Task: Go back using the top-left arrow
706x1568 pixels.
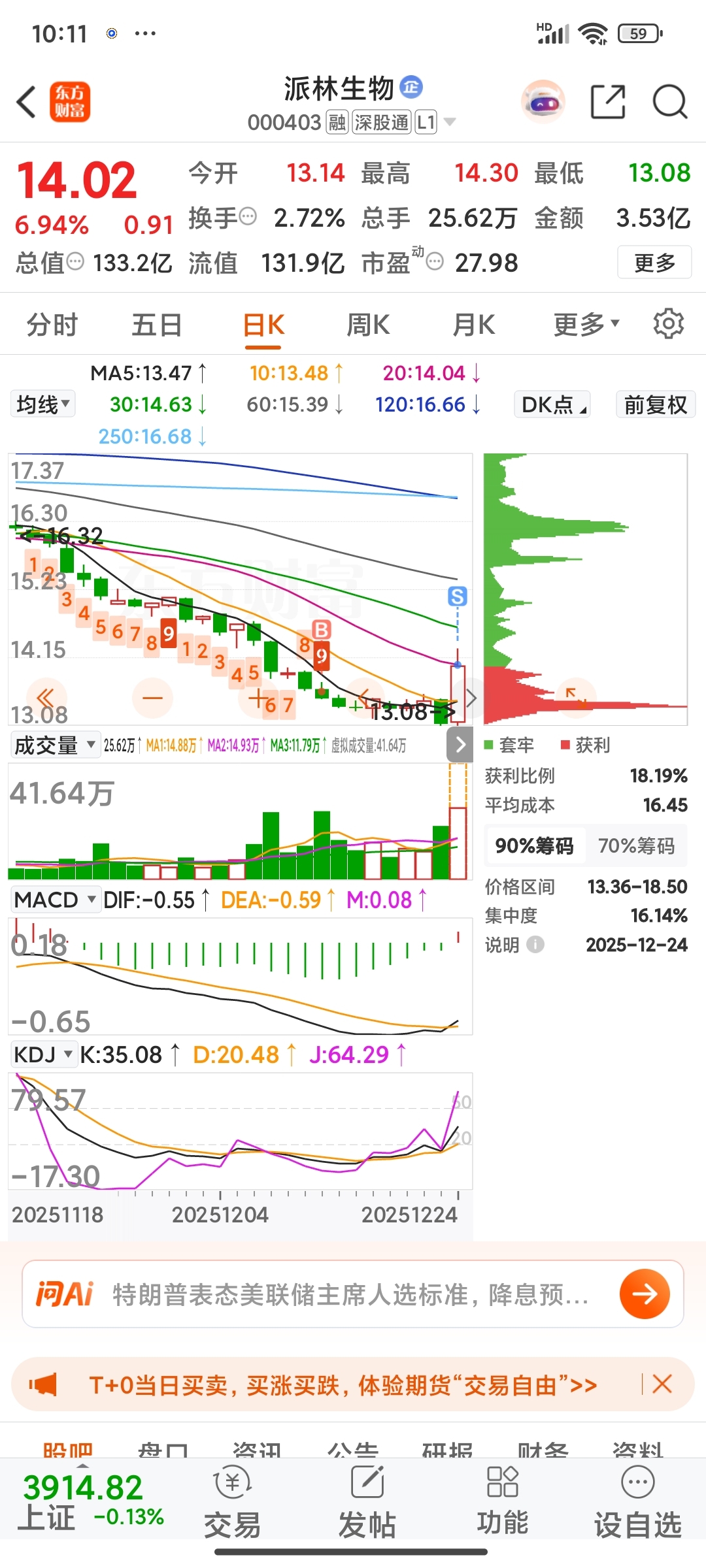Action: (26, 102)
